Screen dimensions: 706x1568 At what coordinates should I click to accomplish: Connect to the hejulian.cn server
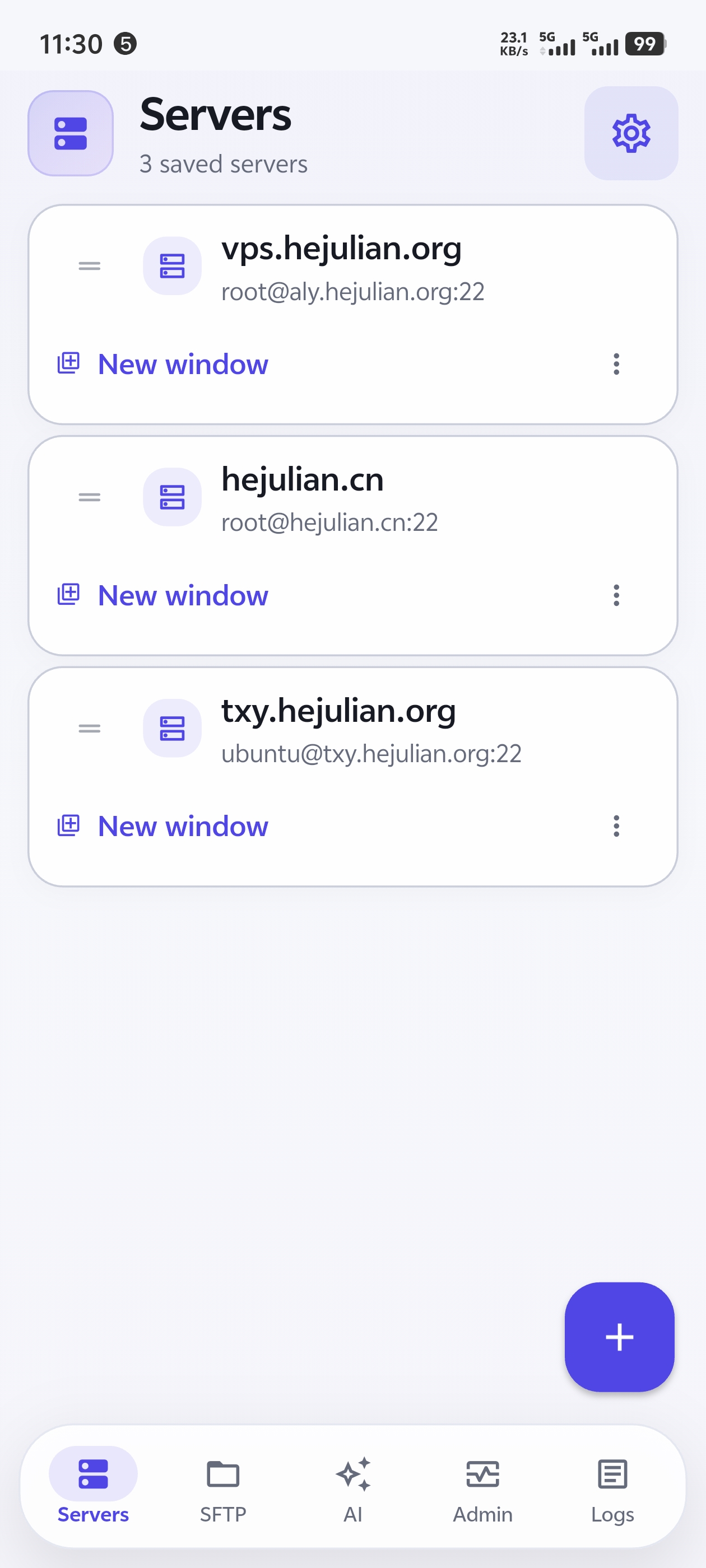point(352,545)
